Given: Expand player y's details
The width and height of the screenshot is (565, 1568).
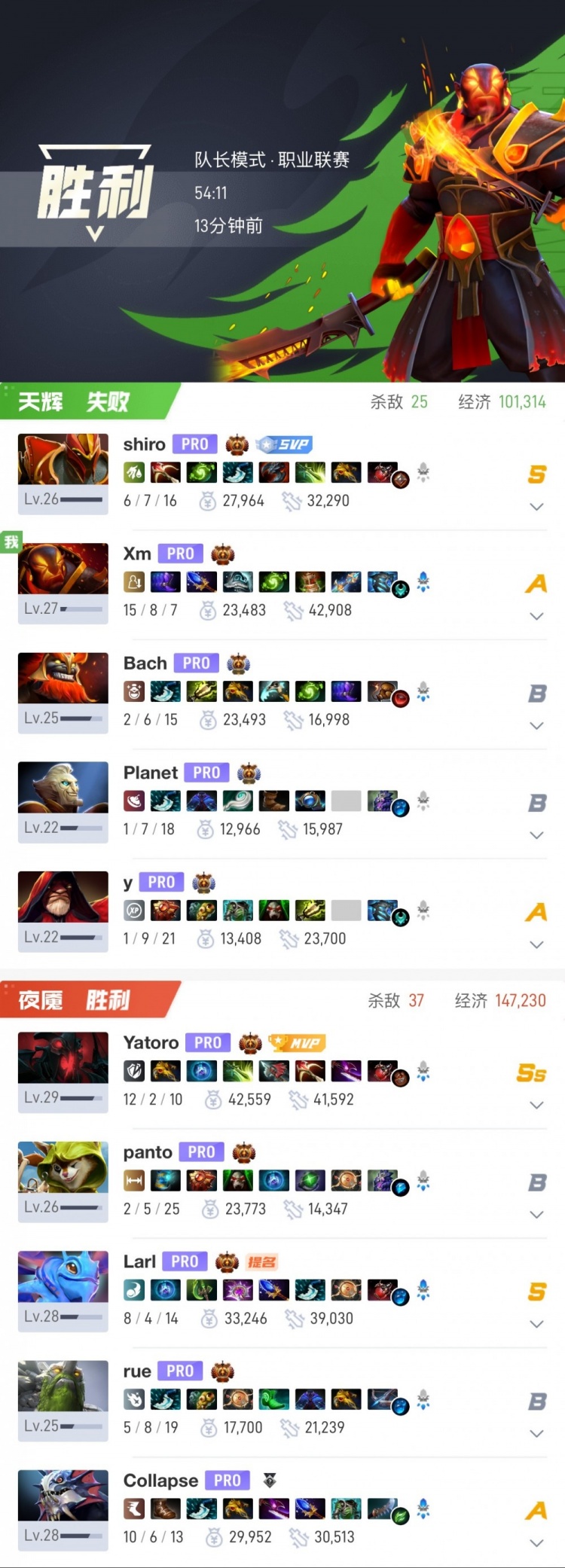Looking at the screenshot, I should (536, 944).
